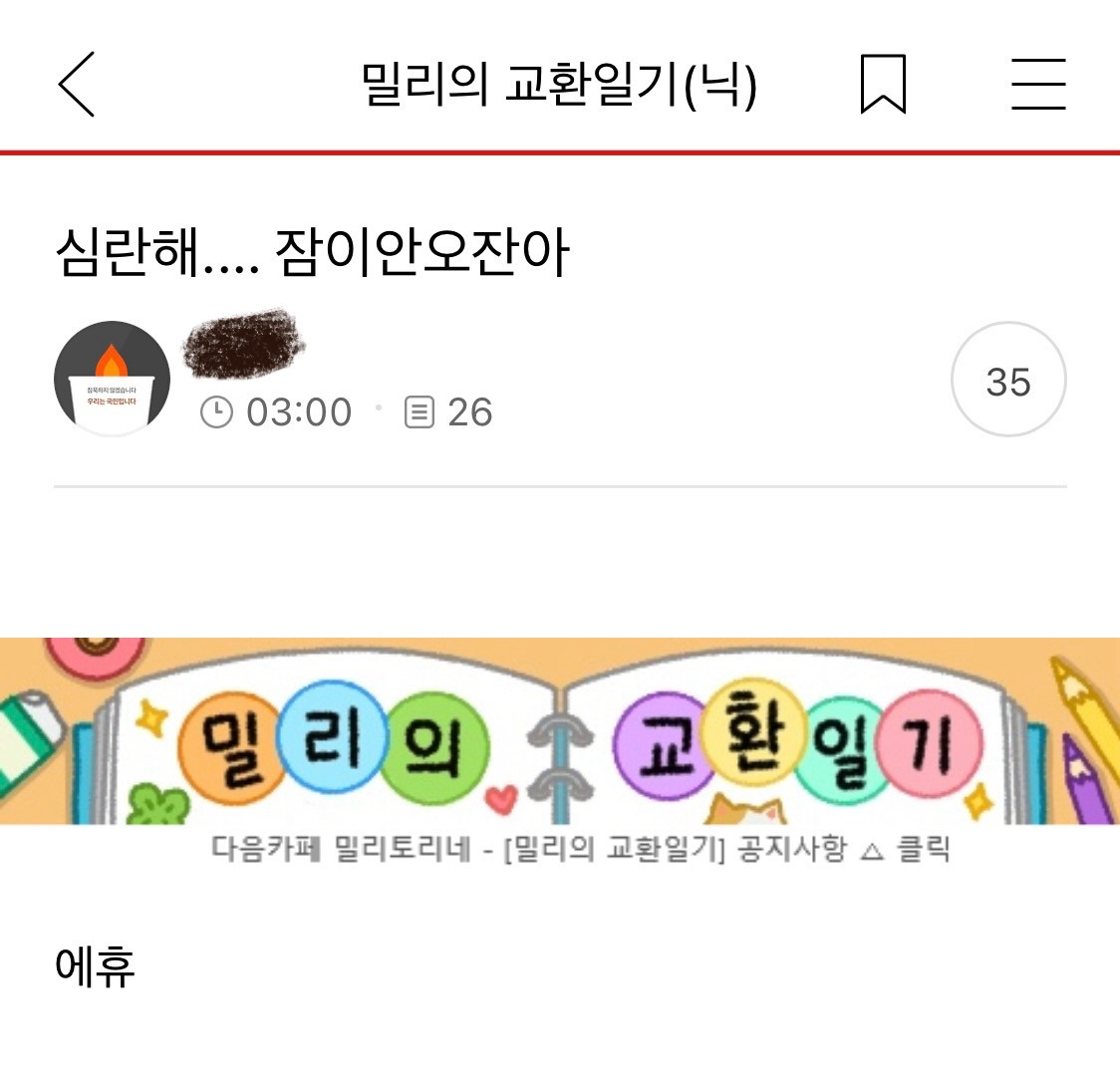
Task: Bookmark this post
Action: (883, 85)
